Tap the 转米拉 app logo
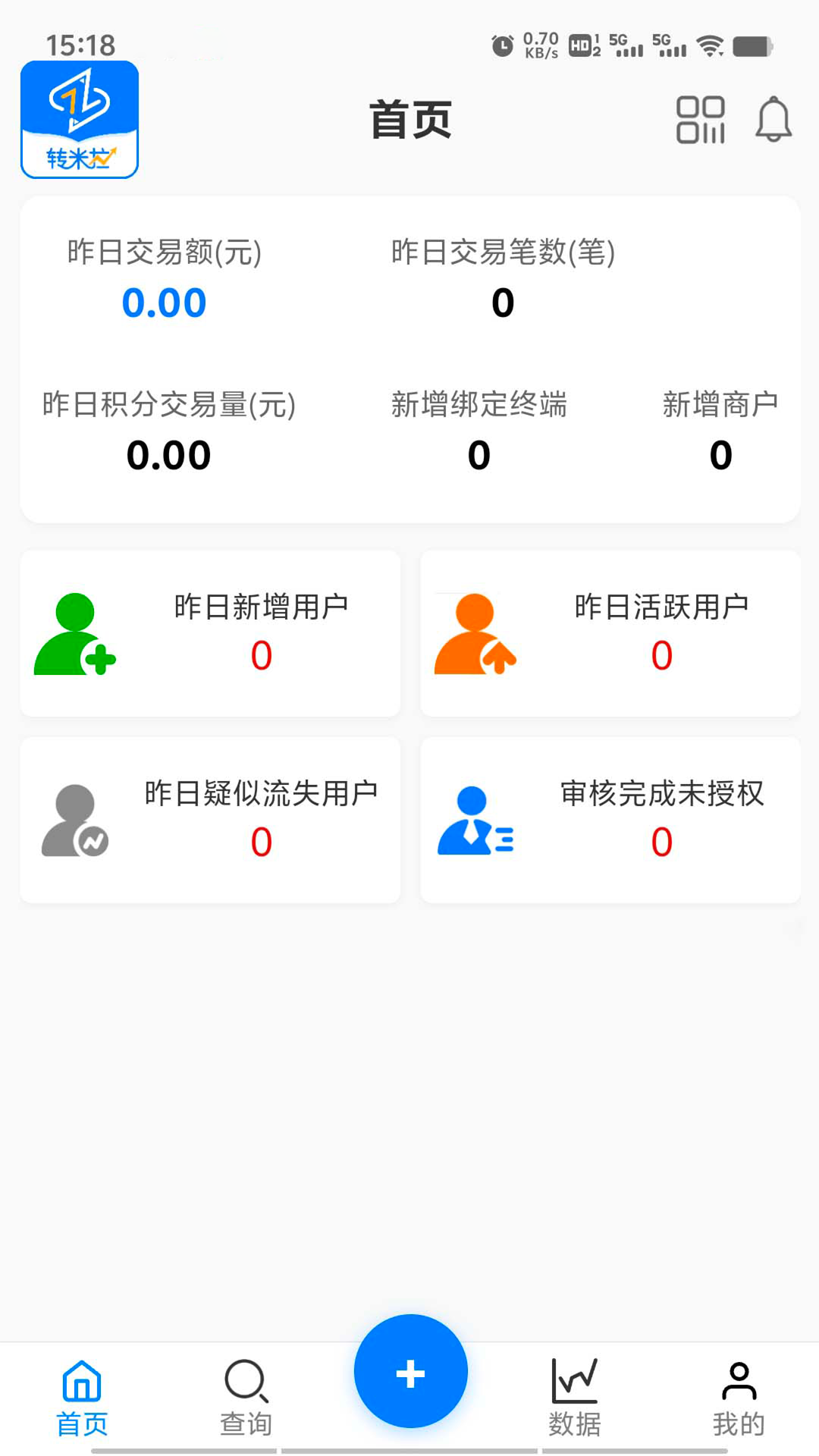 click(x=80, y=118)
